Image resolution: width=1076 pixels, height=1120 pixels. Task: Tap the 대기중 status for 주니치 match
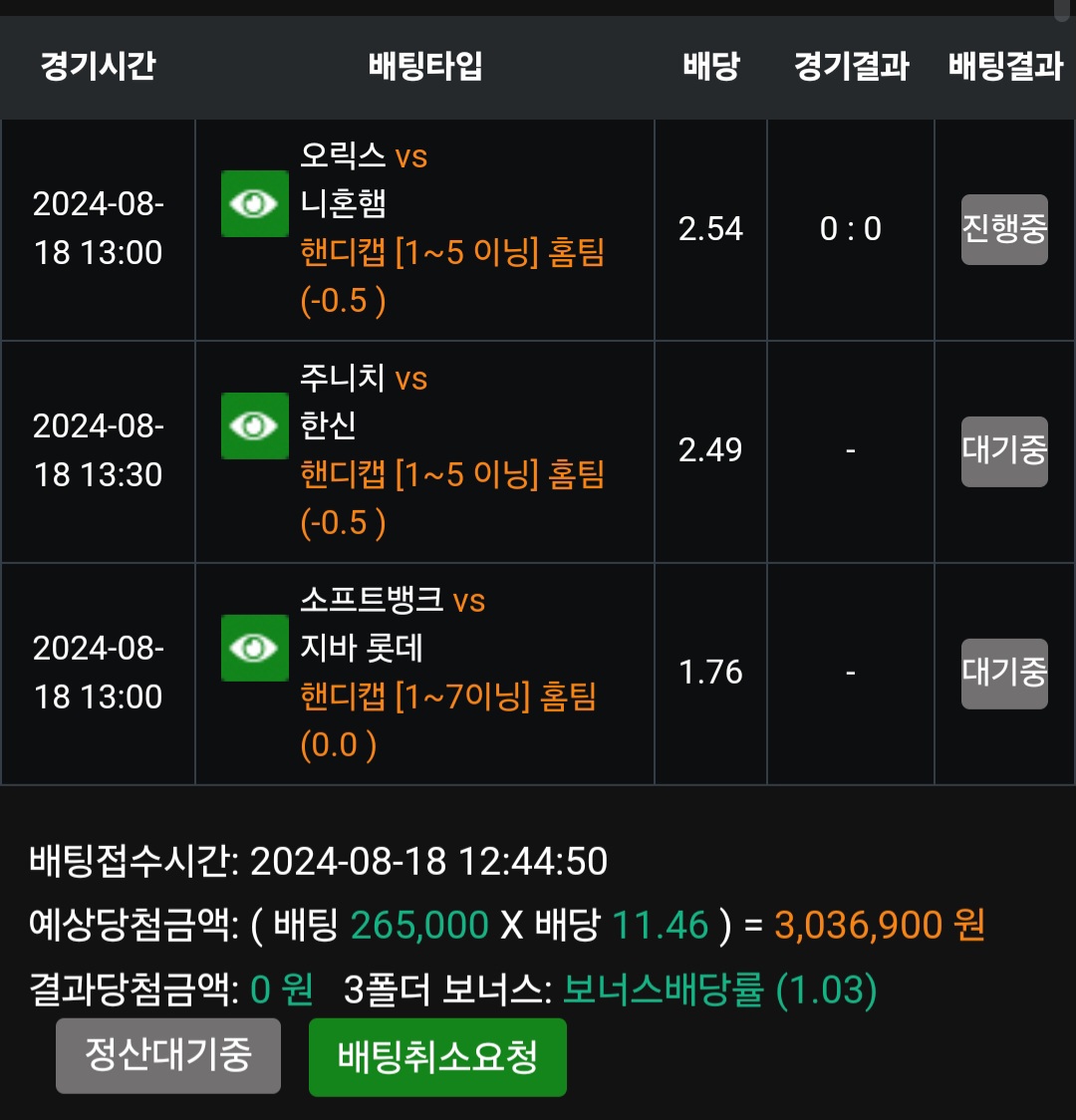point(1003,451)
